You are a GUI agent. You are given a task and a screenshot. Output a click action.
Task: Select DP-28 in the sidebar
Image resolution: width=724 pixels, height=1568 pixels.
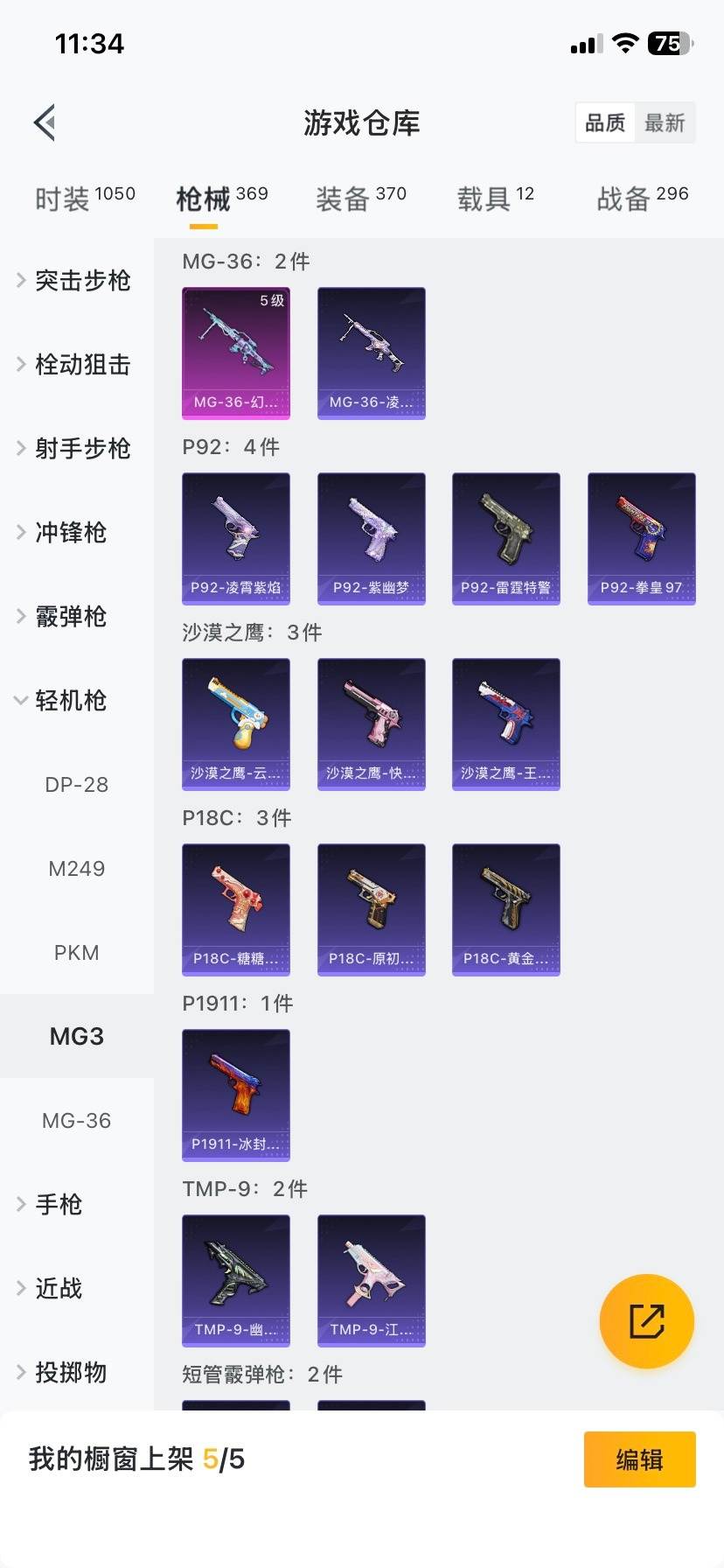[x=76, y=784]
